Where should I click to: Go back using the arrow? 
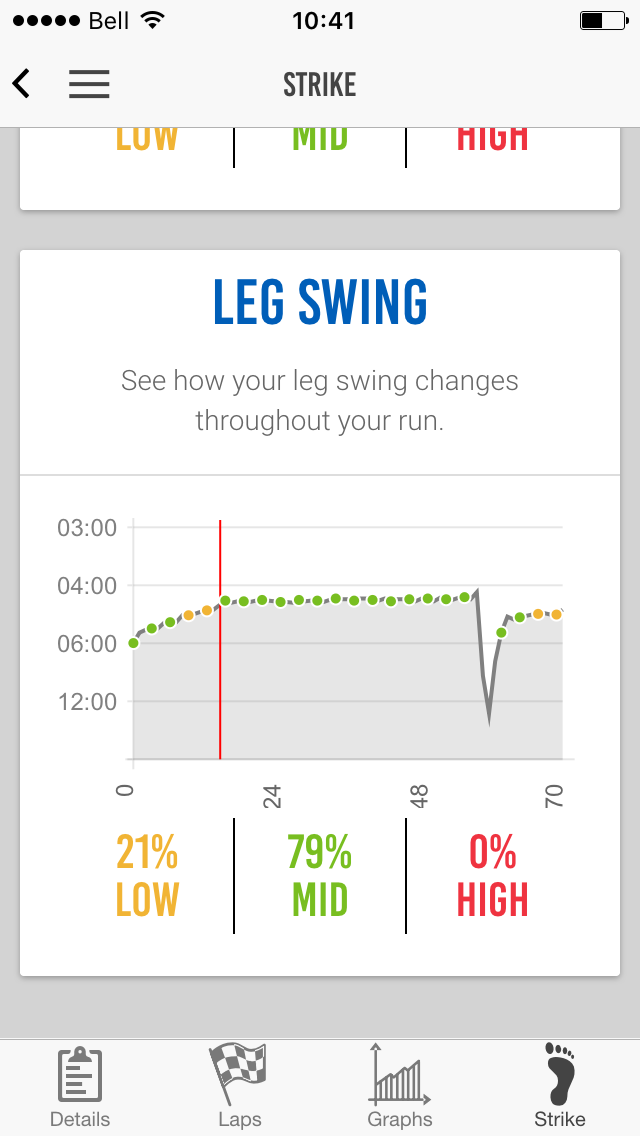click(21, 84)
